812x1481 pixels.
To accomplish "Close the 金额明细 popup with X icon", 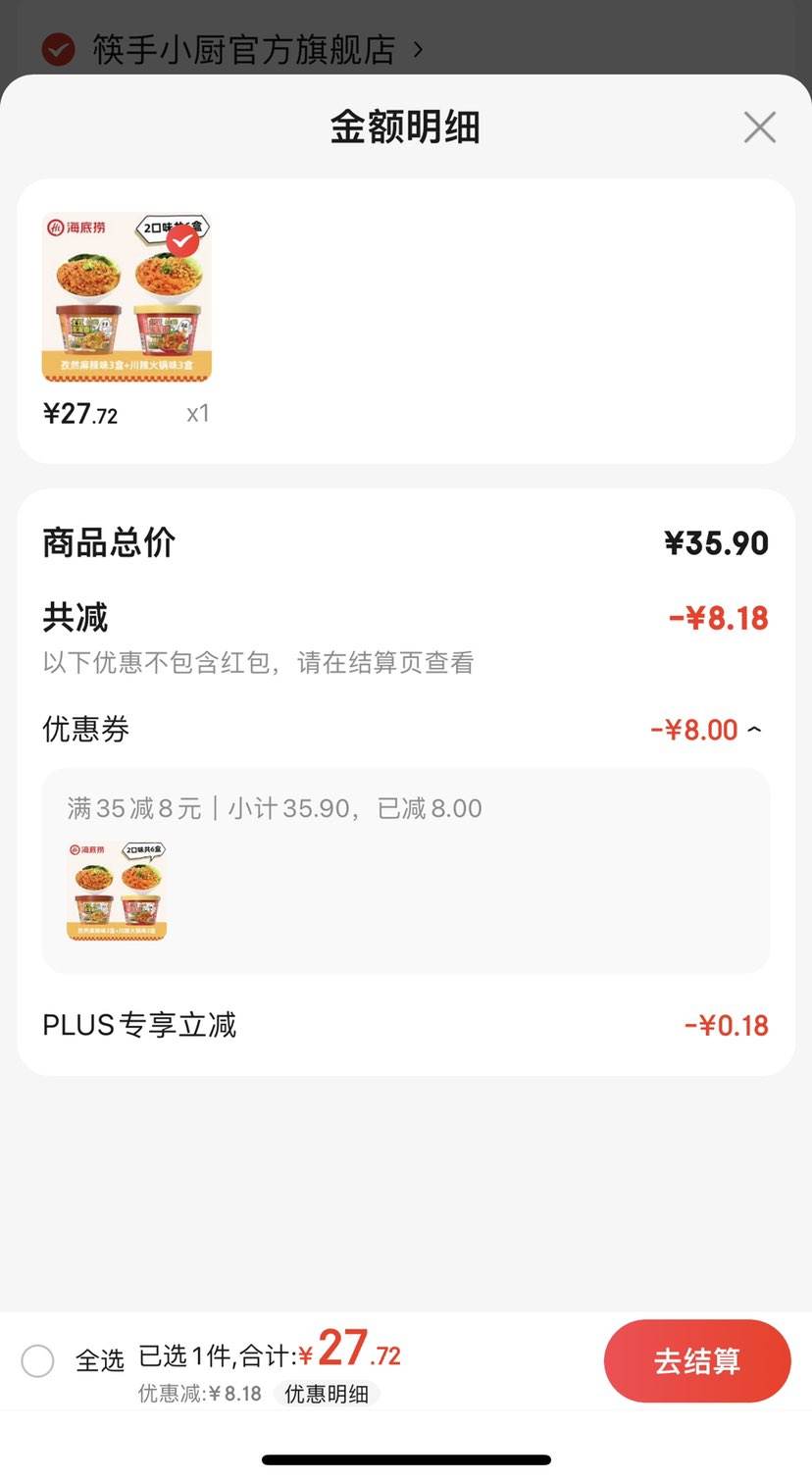I will 760,127.
